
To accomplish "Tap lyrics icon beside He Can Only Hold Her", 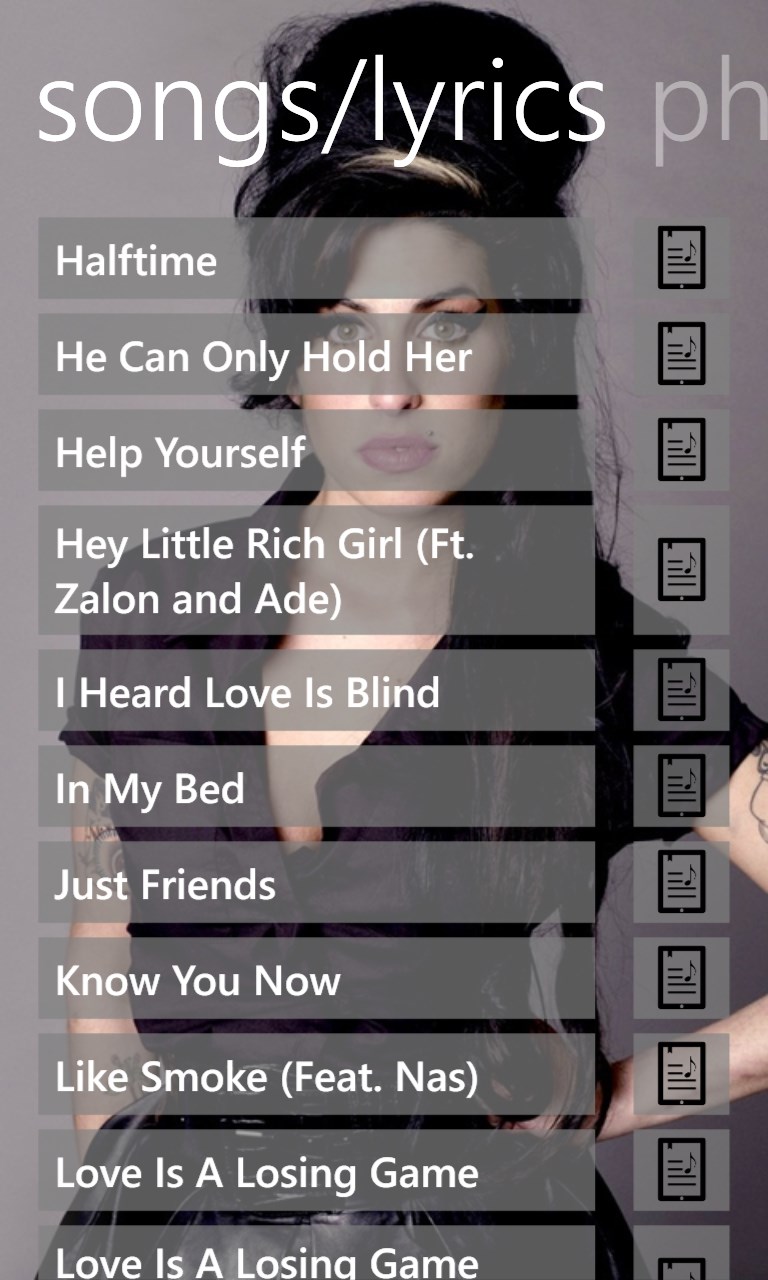I will pos(681,355).
